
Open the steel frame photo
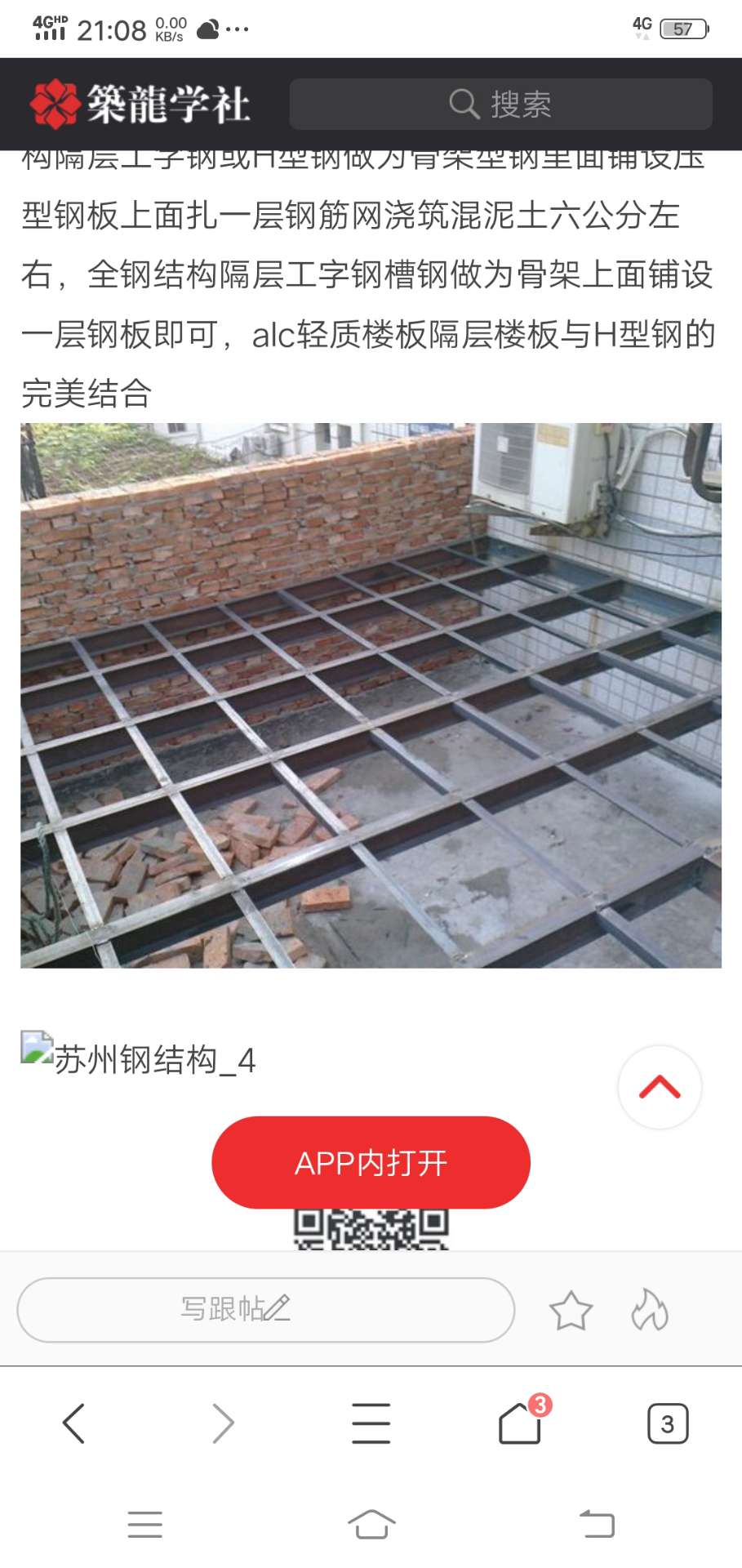(371, 695)
